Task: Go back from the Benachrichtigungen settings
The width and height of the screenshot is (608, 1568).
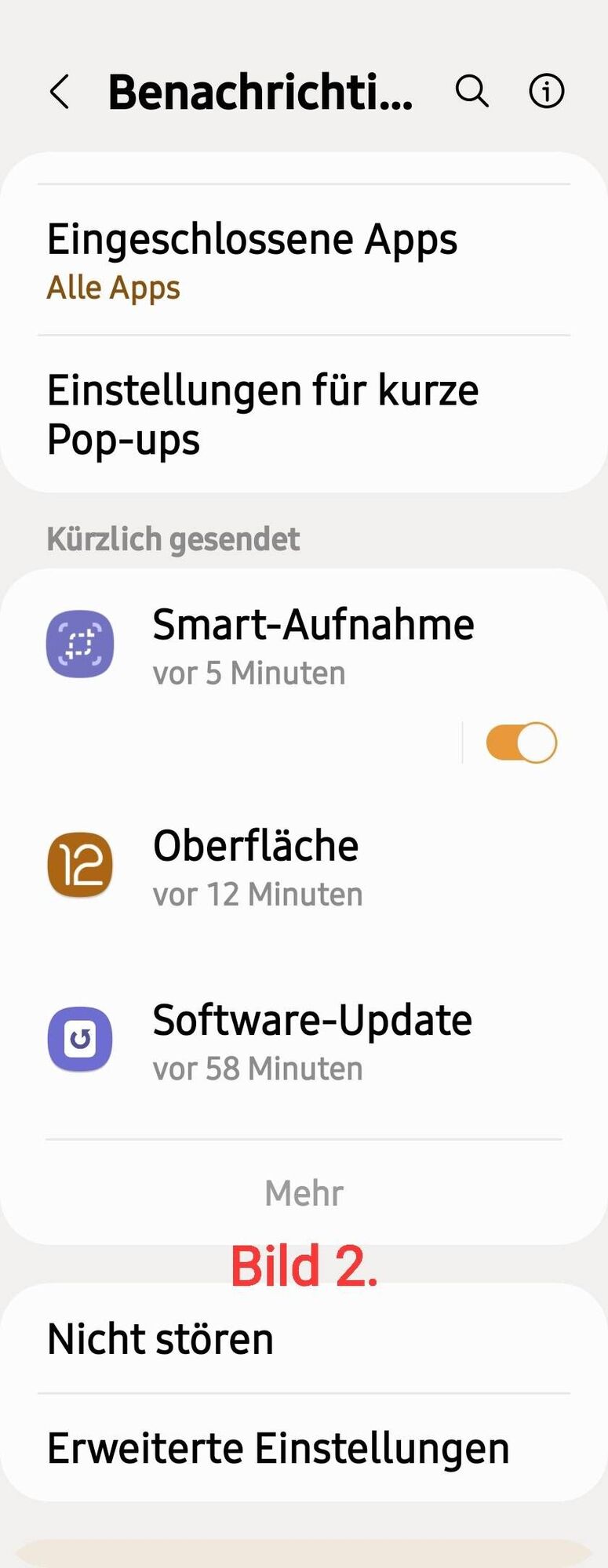Action: pyautogui.click(x=60, y=92)
